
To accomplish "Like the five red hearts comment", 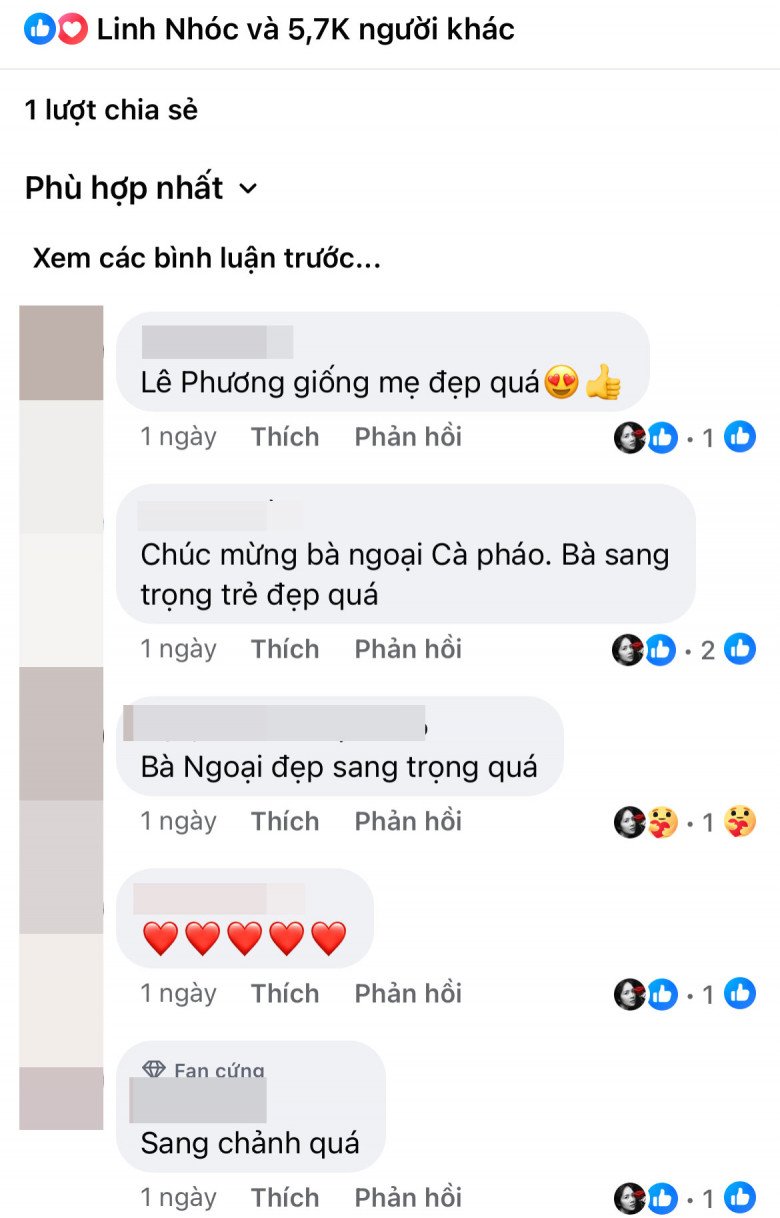I will point(285,993).
